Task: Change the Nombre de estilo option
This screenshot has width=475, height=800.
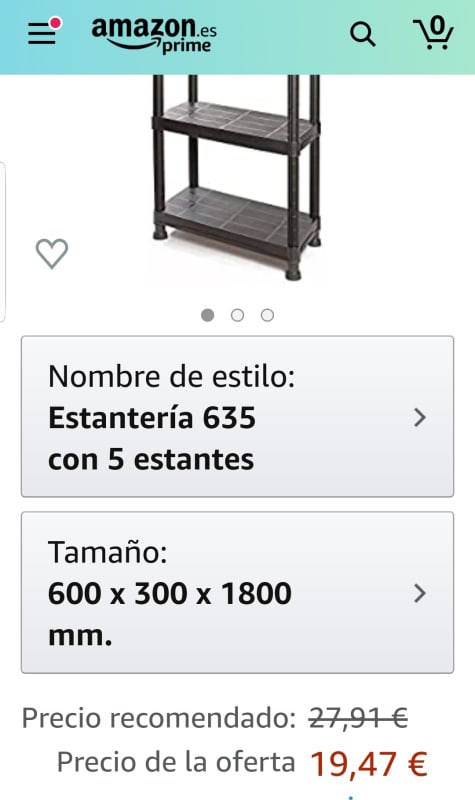Action: click(x=237, y=416)
